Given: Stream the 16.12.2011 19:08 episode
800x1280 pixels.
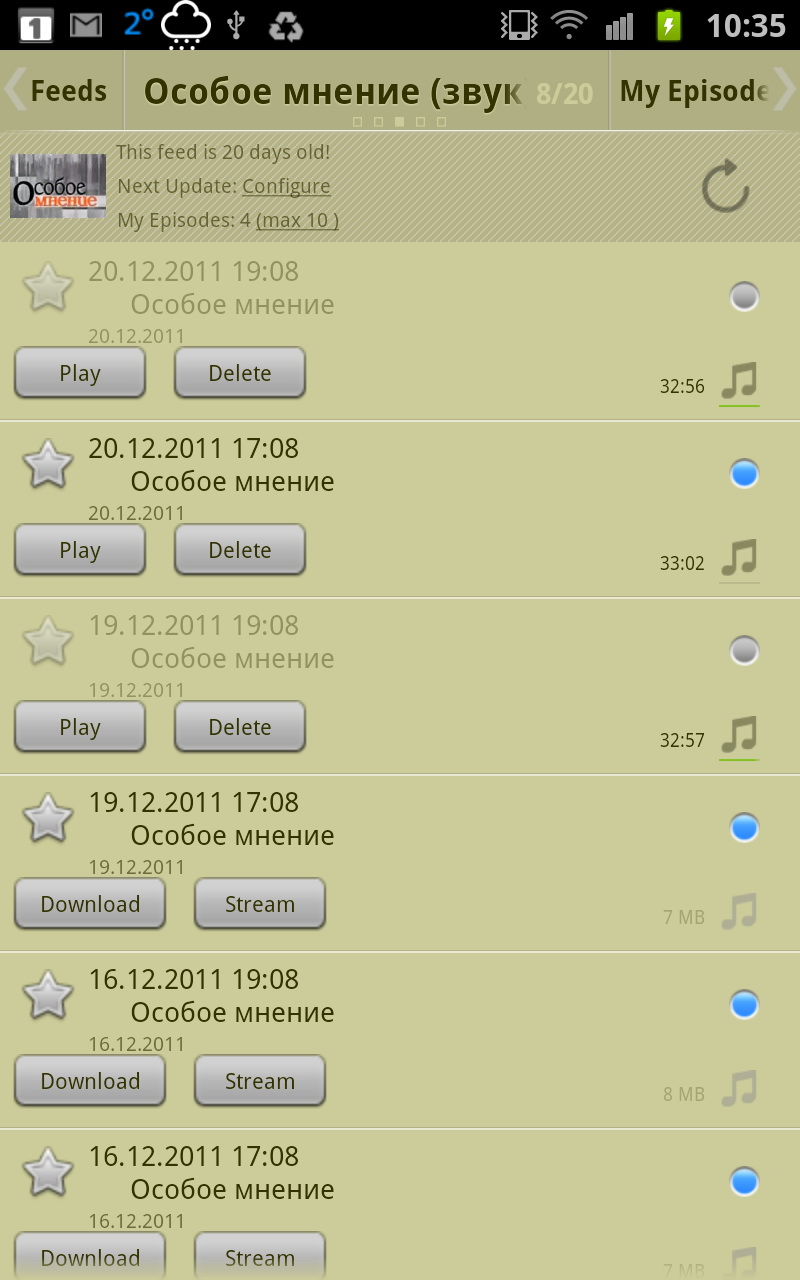Looking at the screenshot, I should click(260, 1082).
